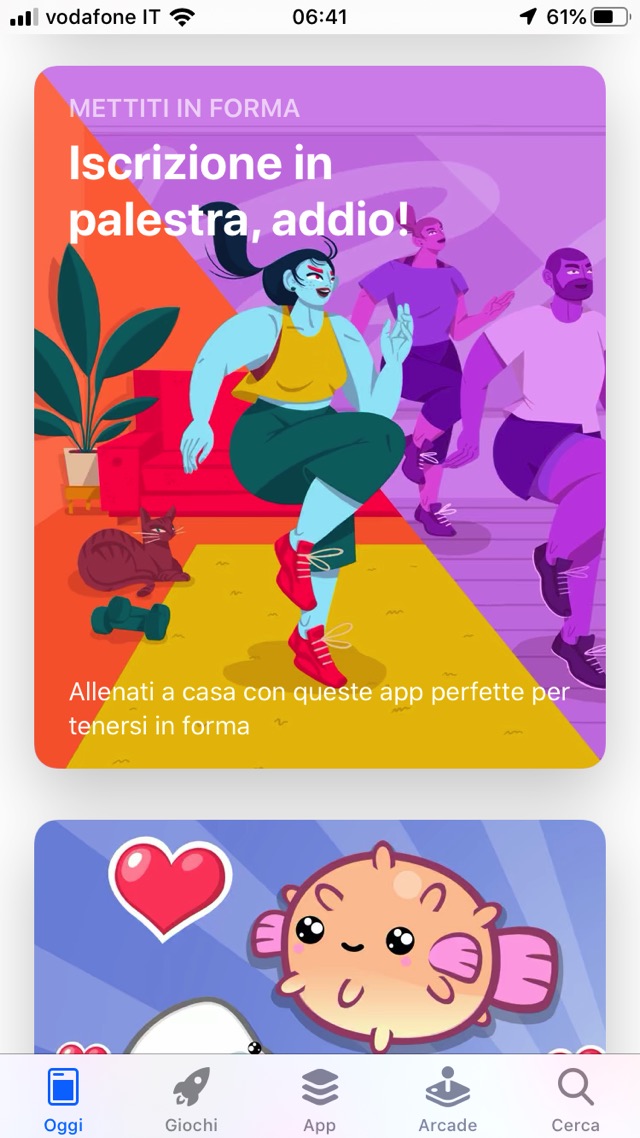The width and height of the screenshot is (640, 1138).
Task: Open the pufferfish game story card
Action: pos(320,937)
